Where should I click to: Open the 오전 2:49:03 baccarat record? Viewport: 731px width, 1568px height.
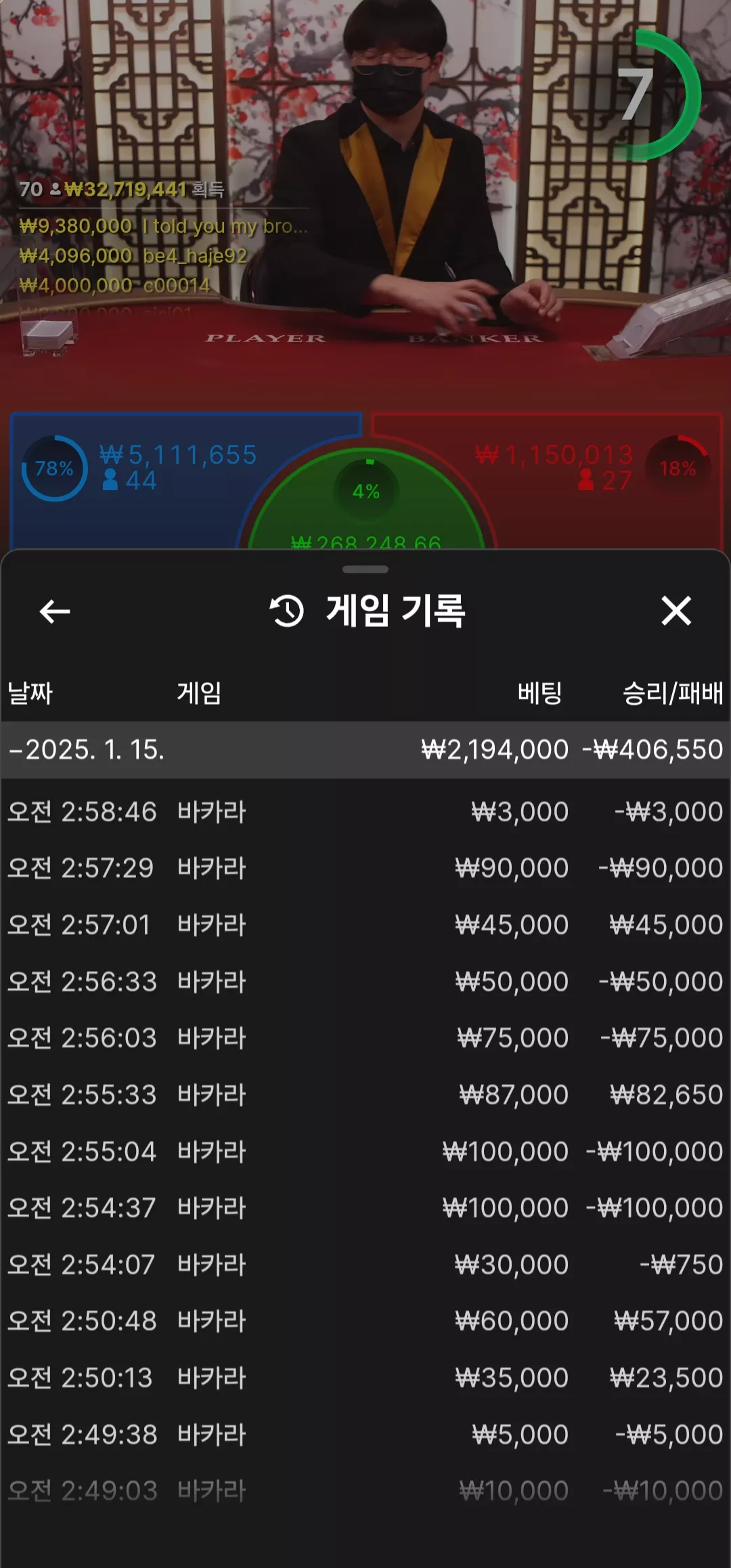coord(365,1491)
